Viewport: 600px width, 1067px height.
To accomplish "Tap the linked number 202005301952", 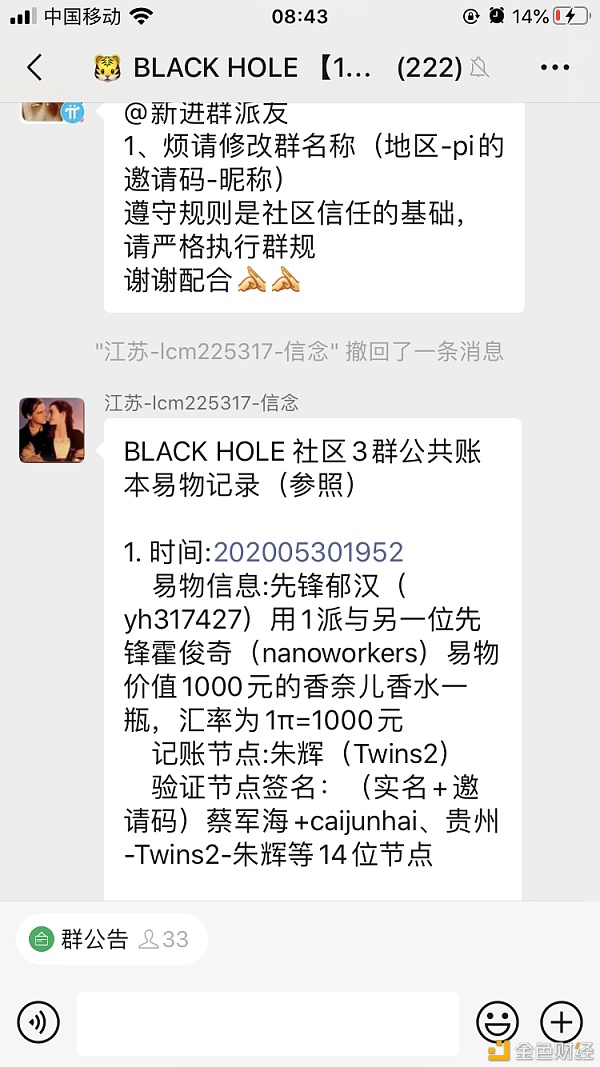I will pos(308,552).
